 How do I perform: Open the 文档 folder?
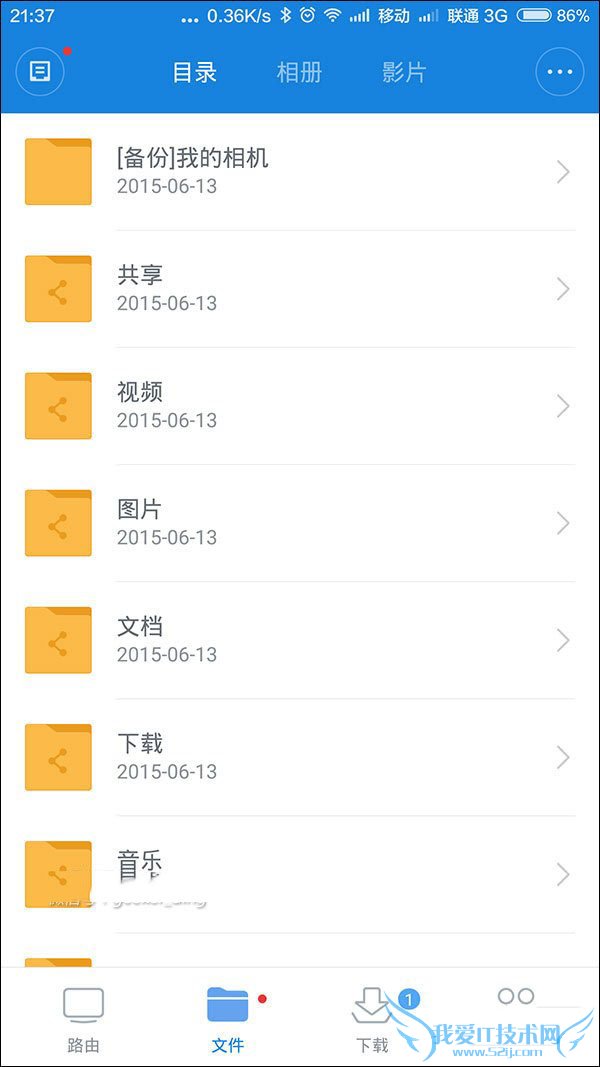[x=300, y=640]
